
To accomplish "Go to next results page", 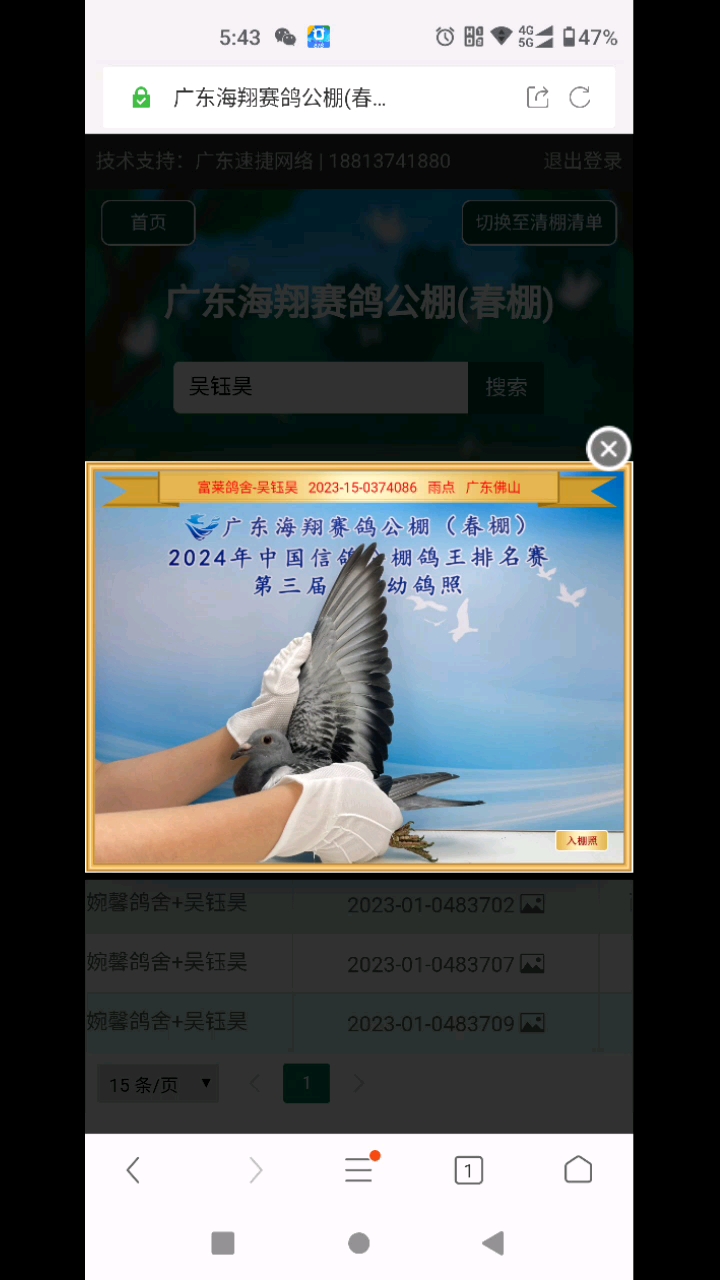I will [x=359, y=1084].
